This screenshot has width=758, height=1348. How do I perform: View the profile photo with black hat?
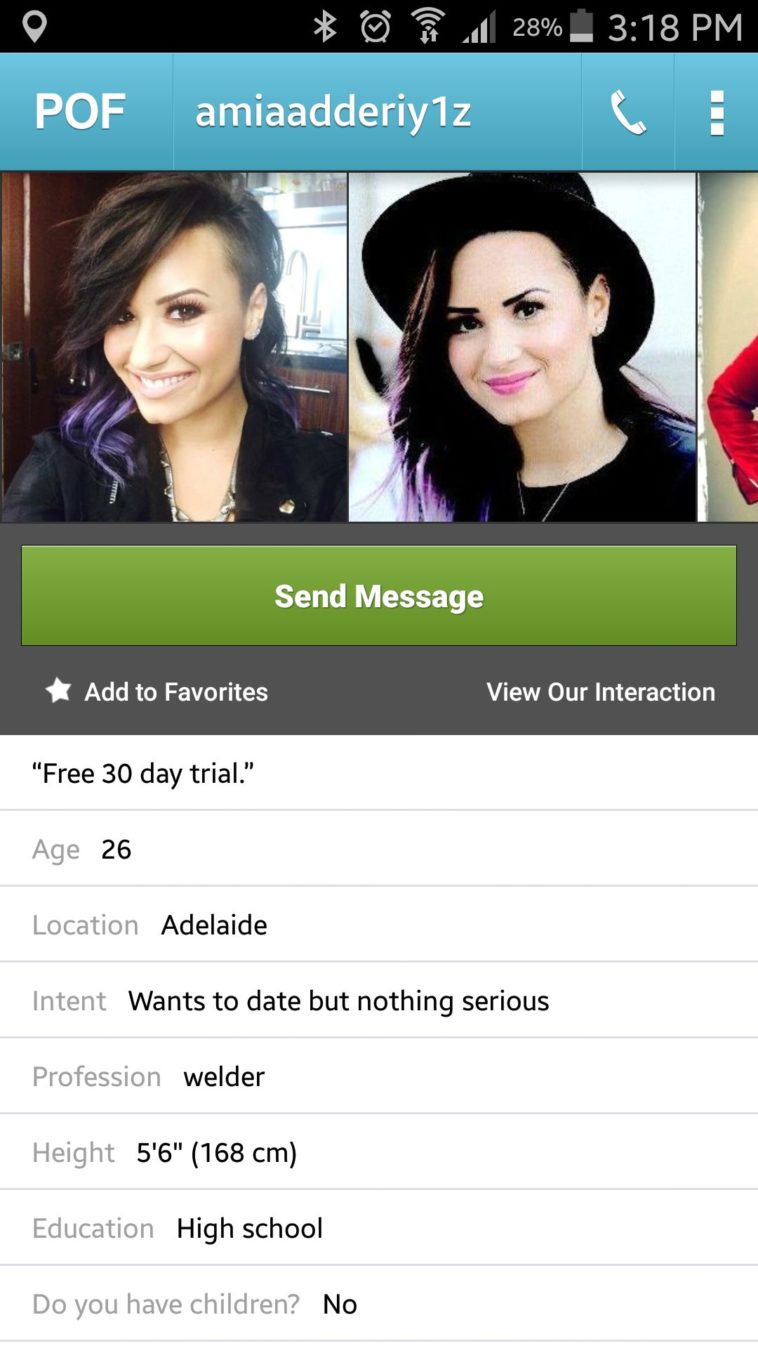tap(521, 347)
